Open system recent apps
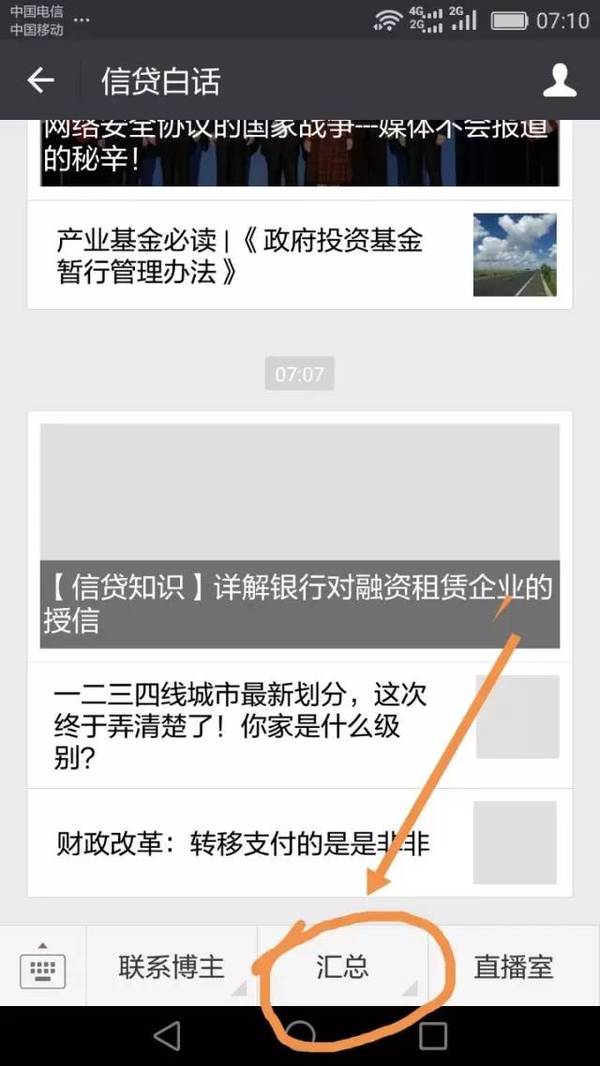 coord(432,1036)
